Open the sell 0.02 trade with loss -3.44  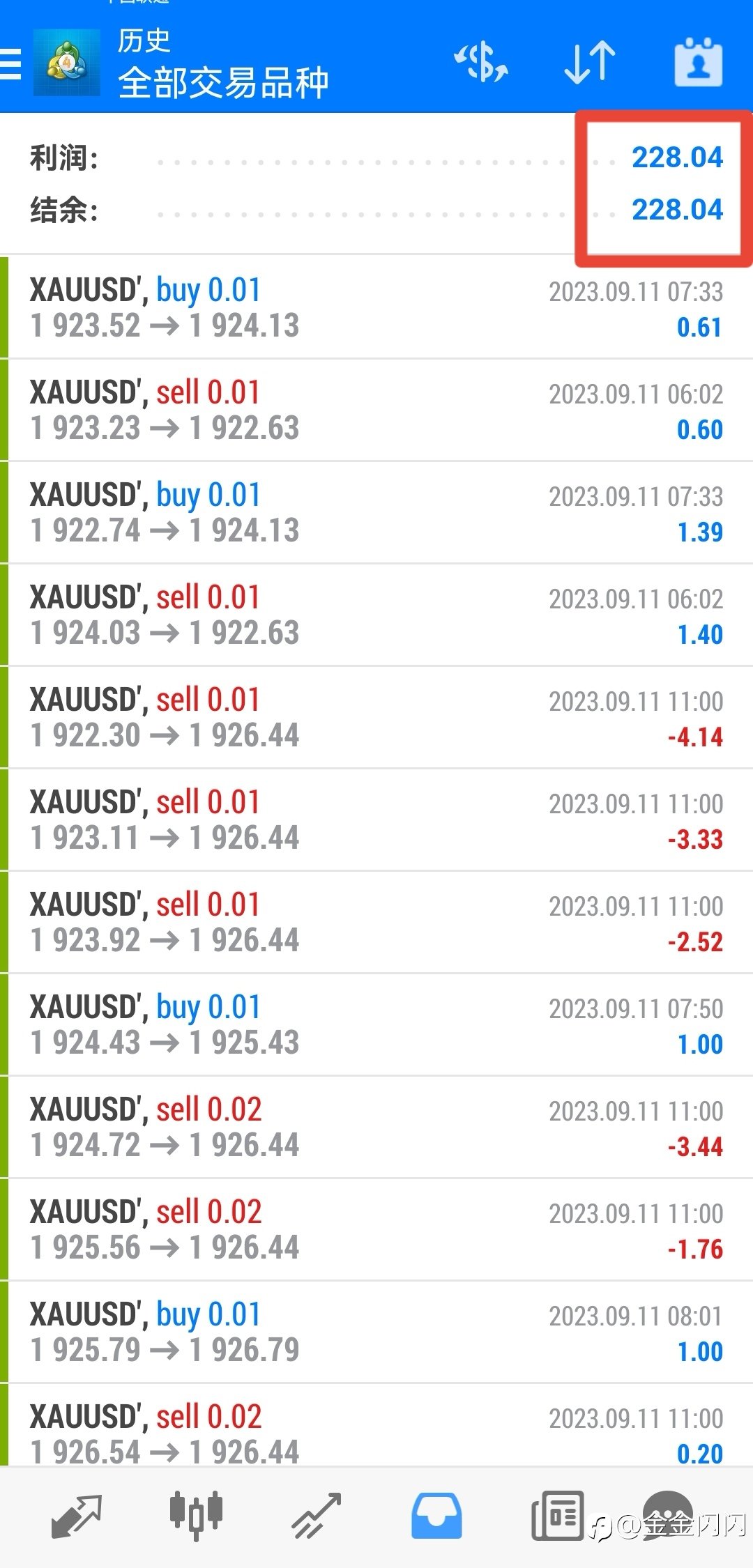376,1128
